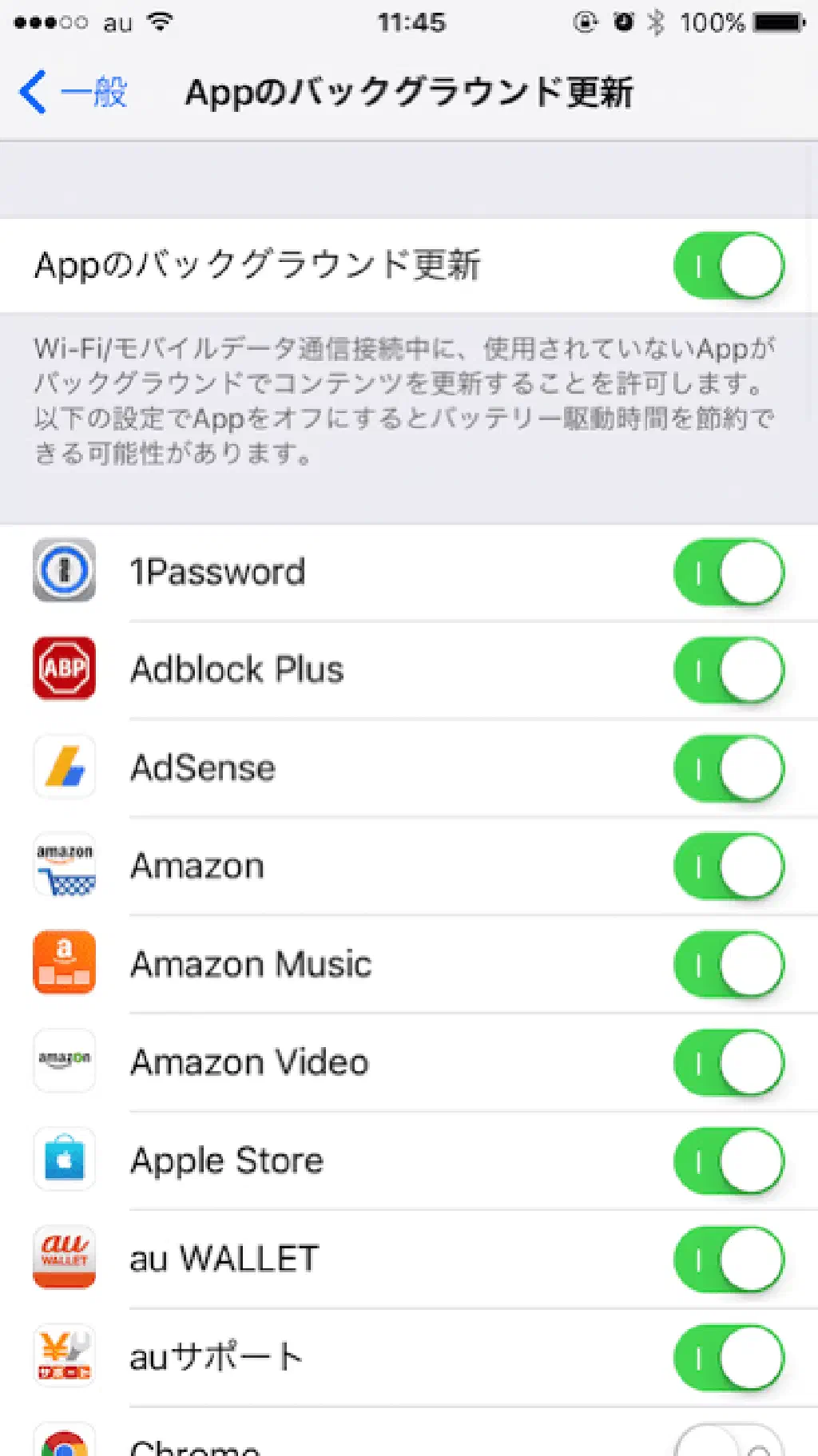Viewport: 818px width, 1456px height.
Task: Switch off Adblock Plus background refresh
Action: point(729,669)
